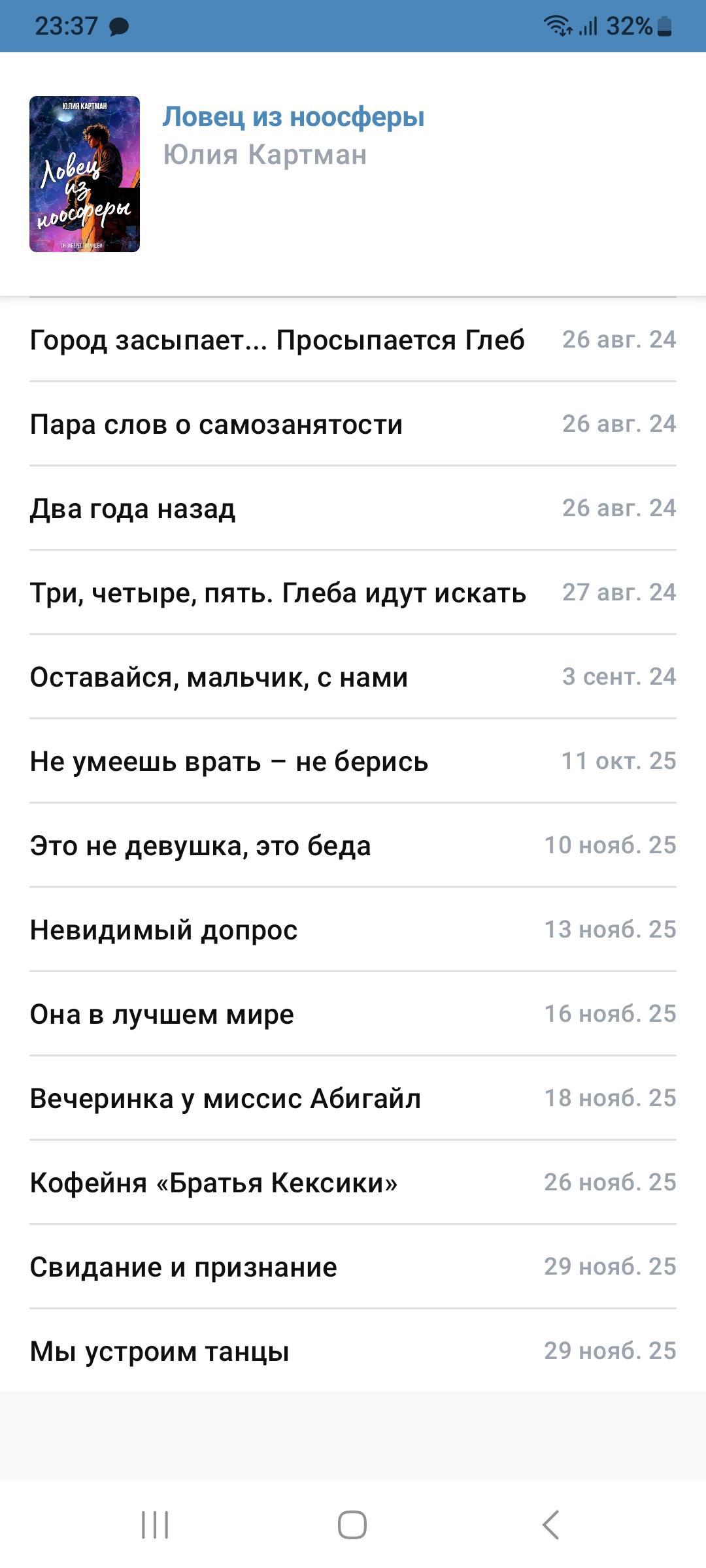Viewport: 706px width, 1568px height.
Task: Open chapter «Вечеринка у миссис Абигайл»
Action: (225, 1099)
